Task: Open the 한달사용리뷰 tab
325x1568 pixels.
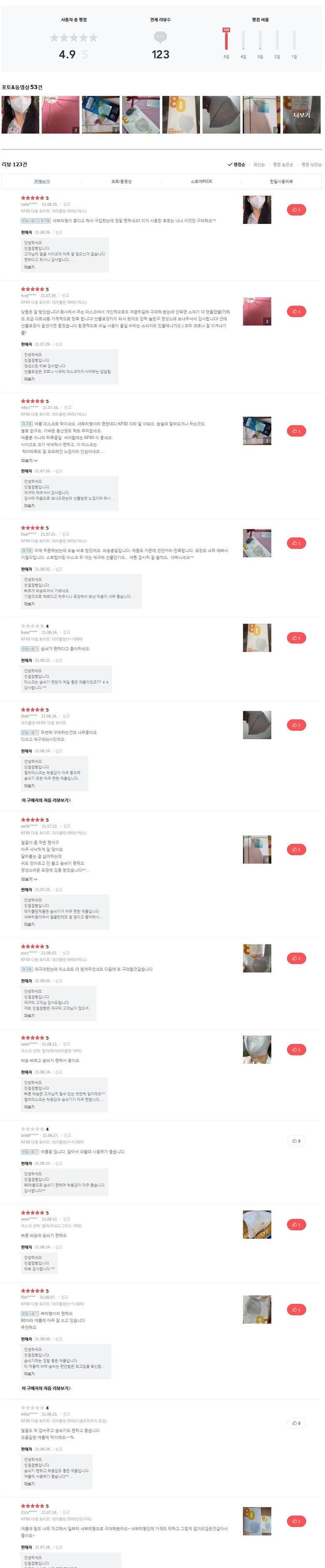Action: (281, 181)
